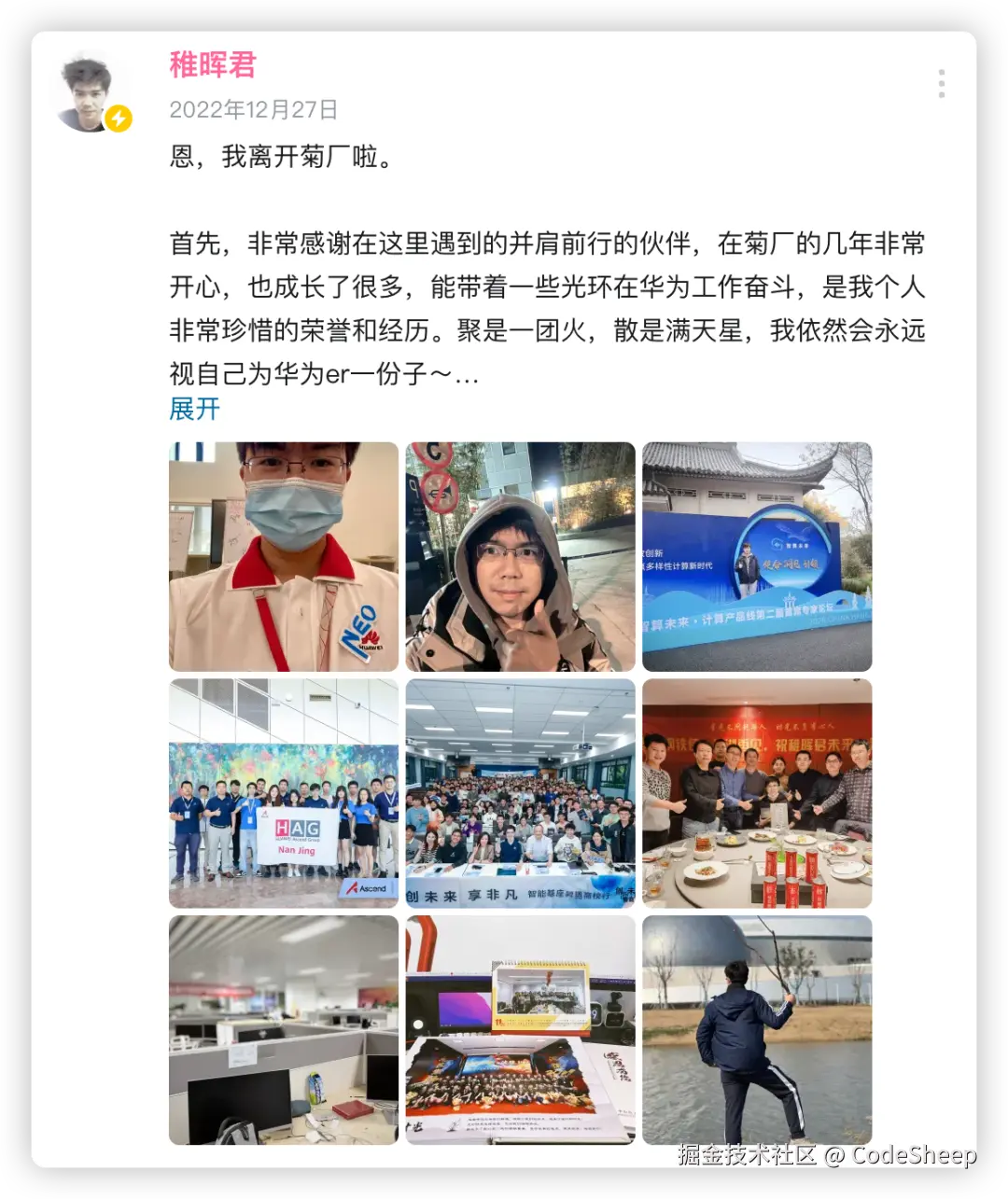Screen dimensions: 1008x1199
Task: Expand the full post with 展开
Action: pyautogui.click(x=194, y=409)
